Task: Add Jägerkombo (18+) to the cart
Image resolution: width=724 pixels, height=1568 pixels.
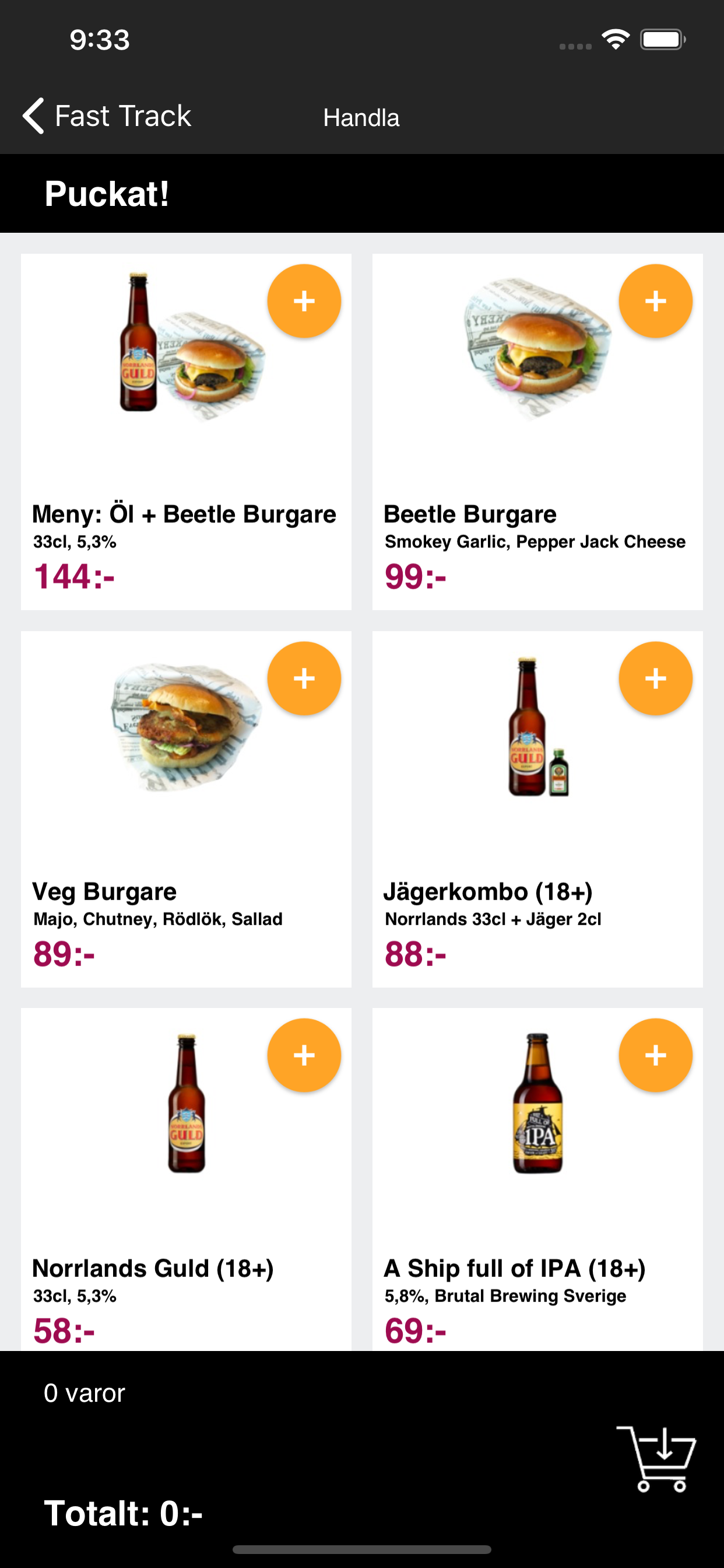Action: (655, 678)
